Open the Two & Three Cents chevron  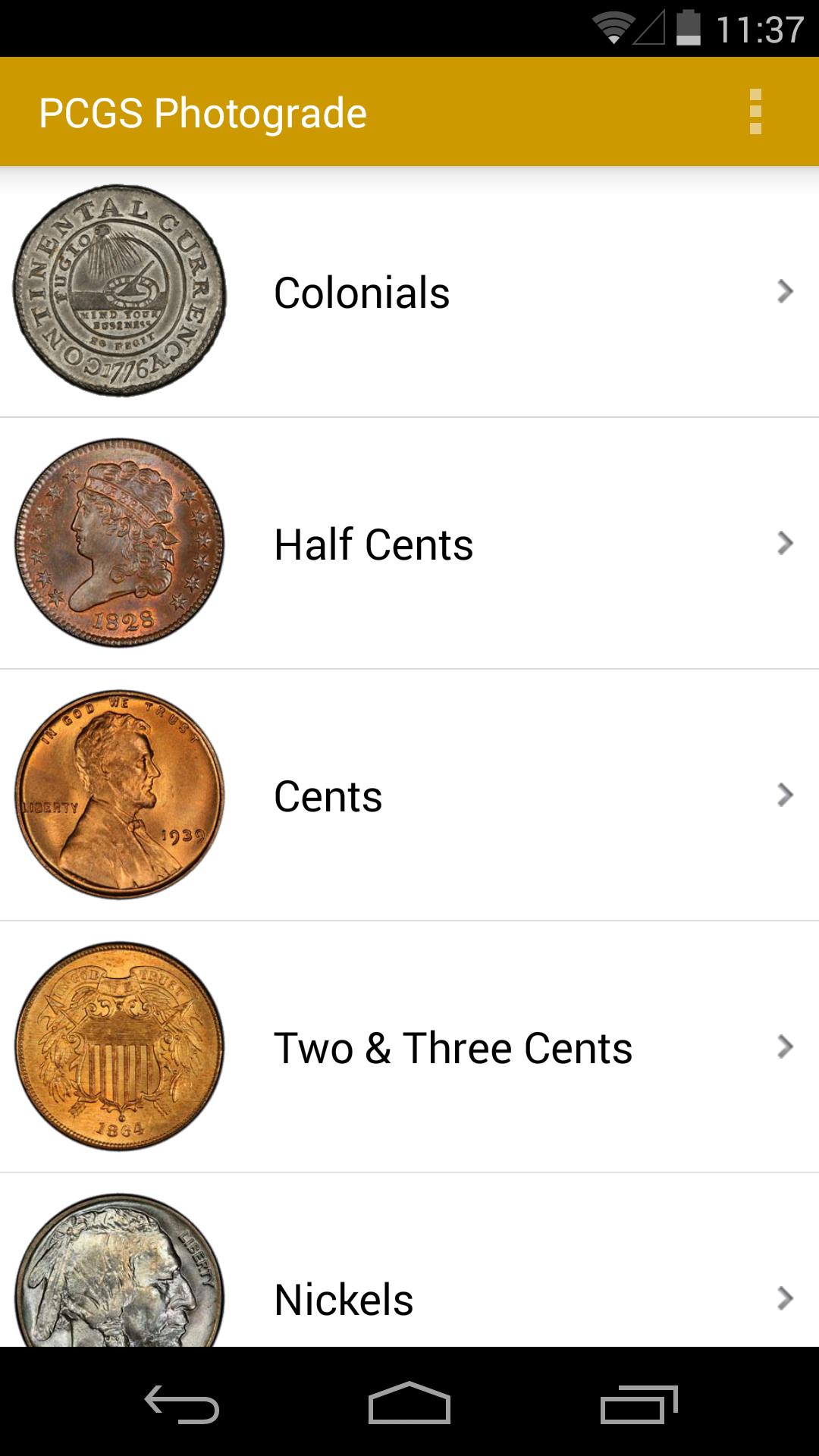point(785,1046)
